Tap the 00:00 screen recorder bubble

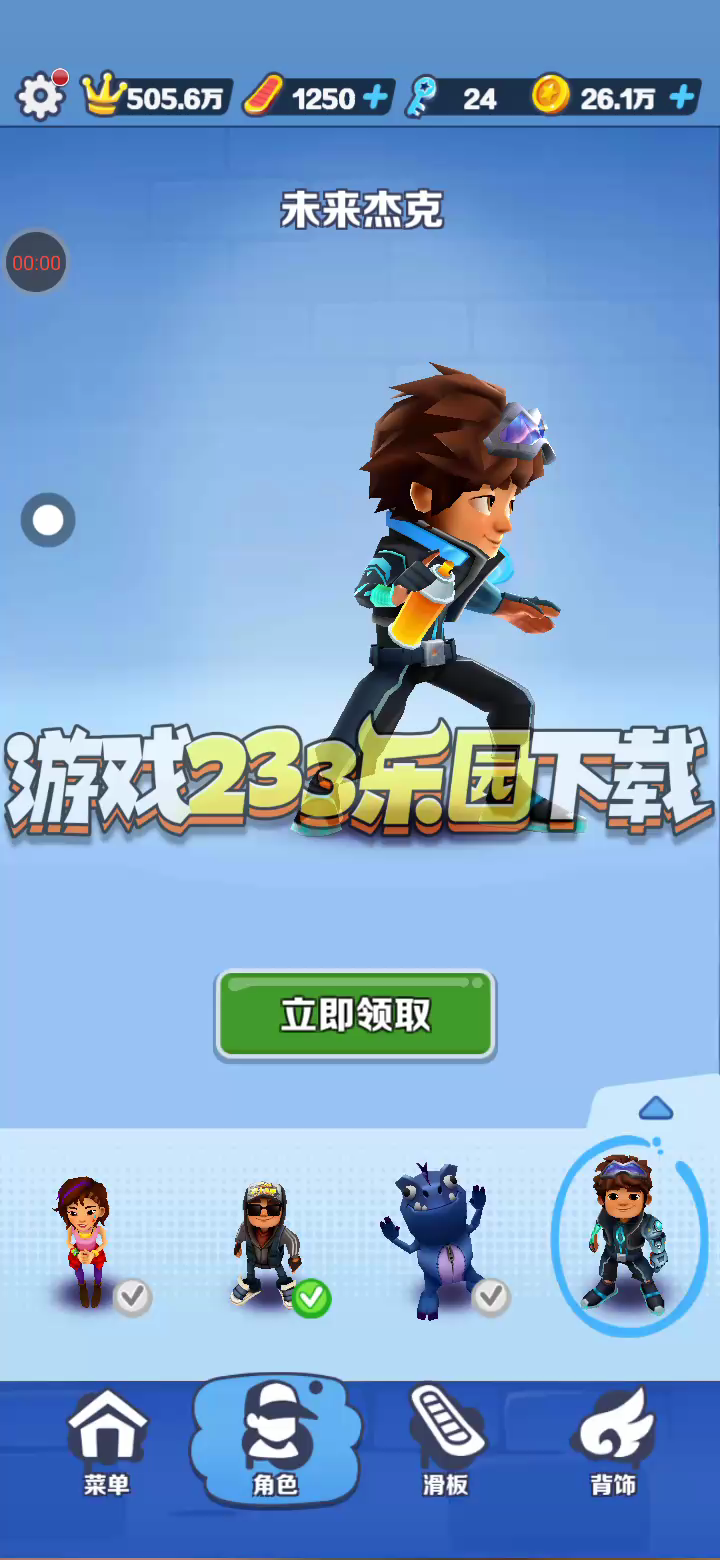point(37,263)
